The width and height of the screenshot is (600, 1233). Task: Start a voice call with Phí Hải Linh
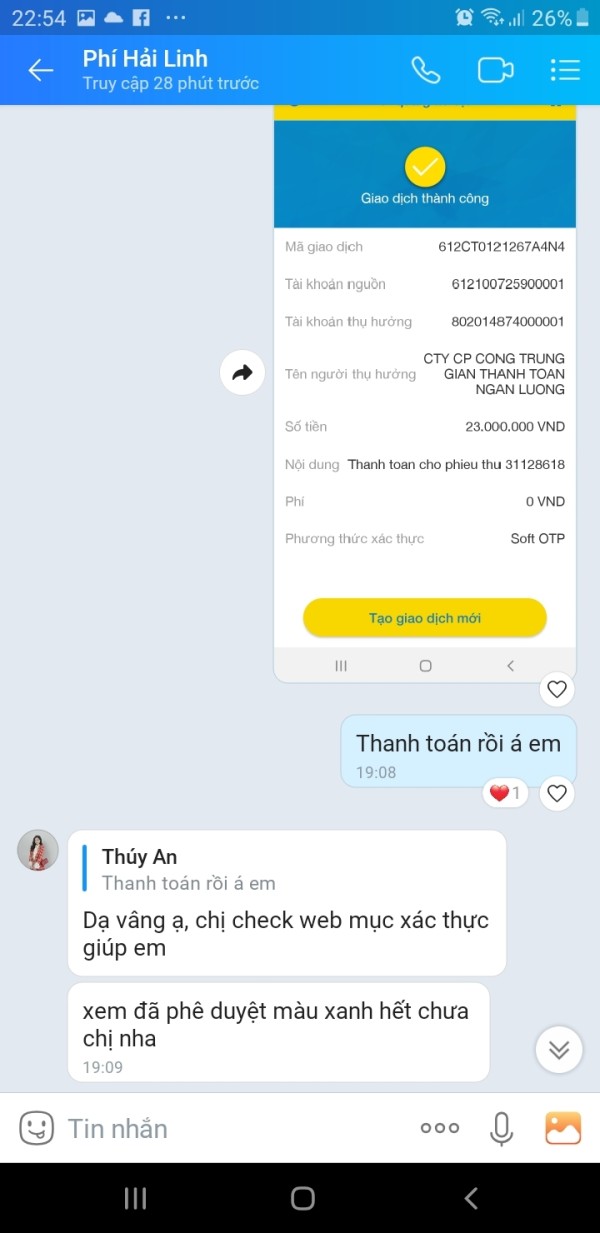[426, 70]
